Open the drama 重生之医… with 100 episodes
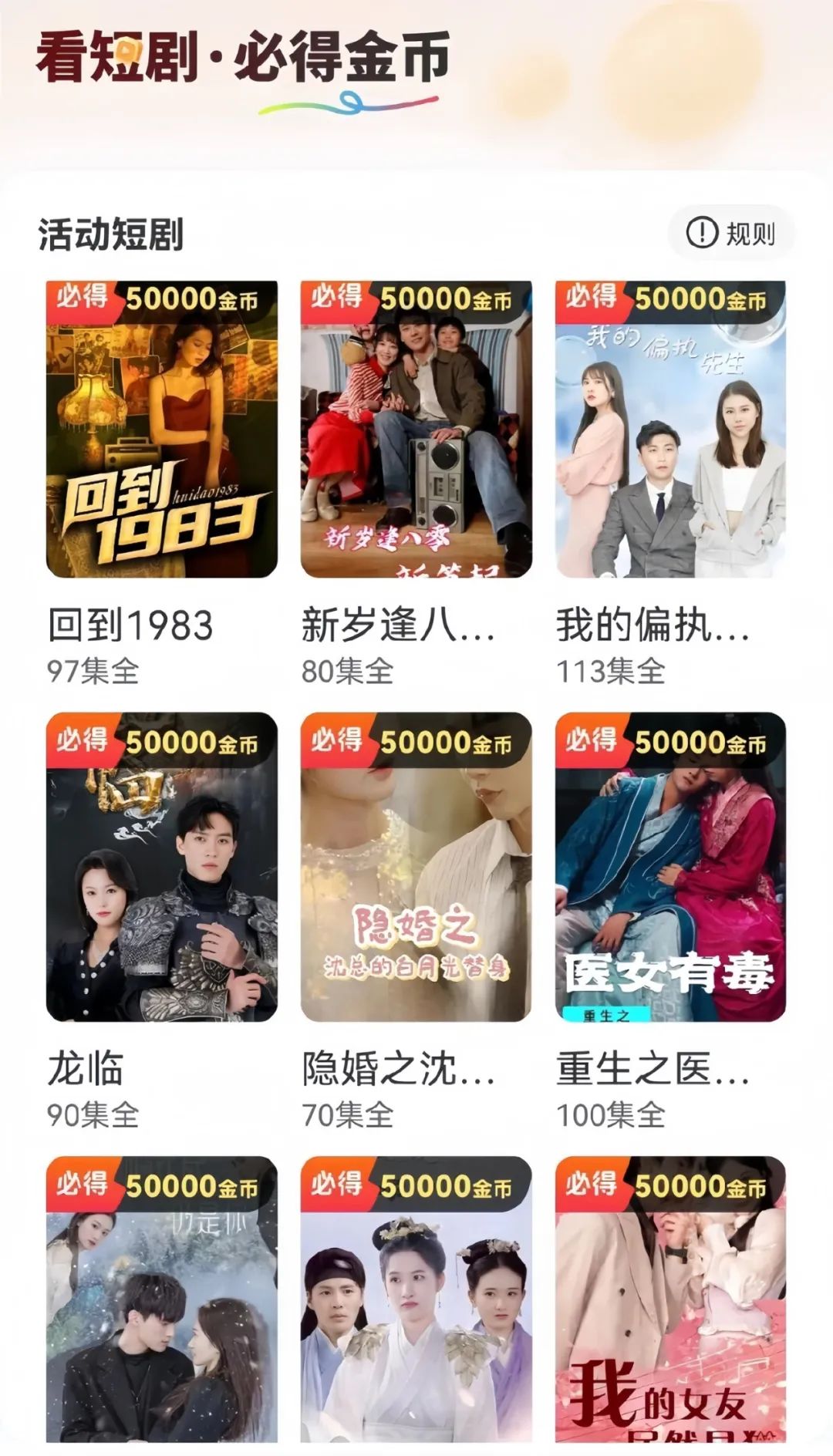Screen dimensions: 833x1456 pos(670,867)
